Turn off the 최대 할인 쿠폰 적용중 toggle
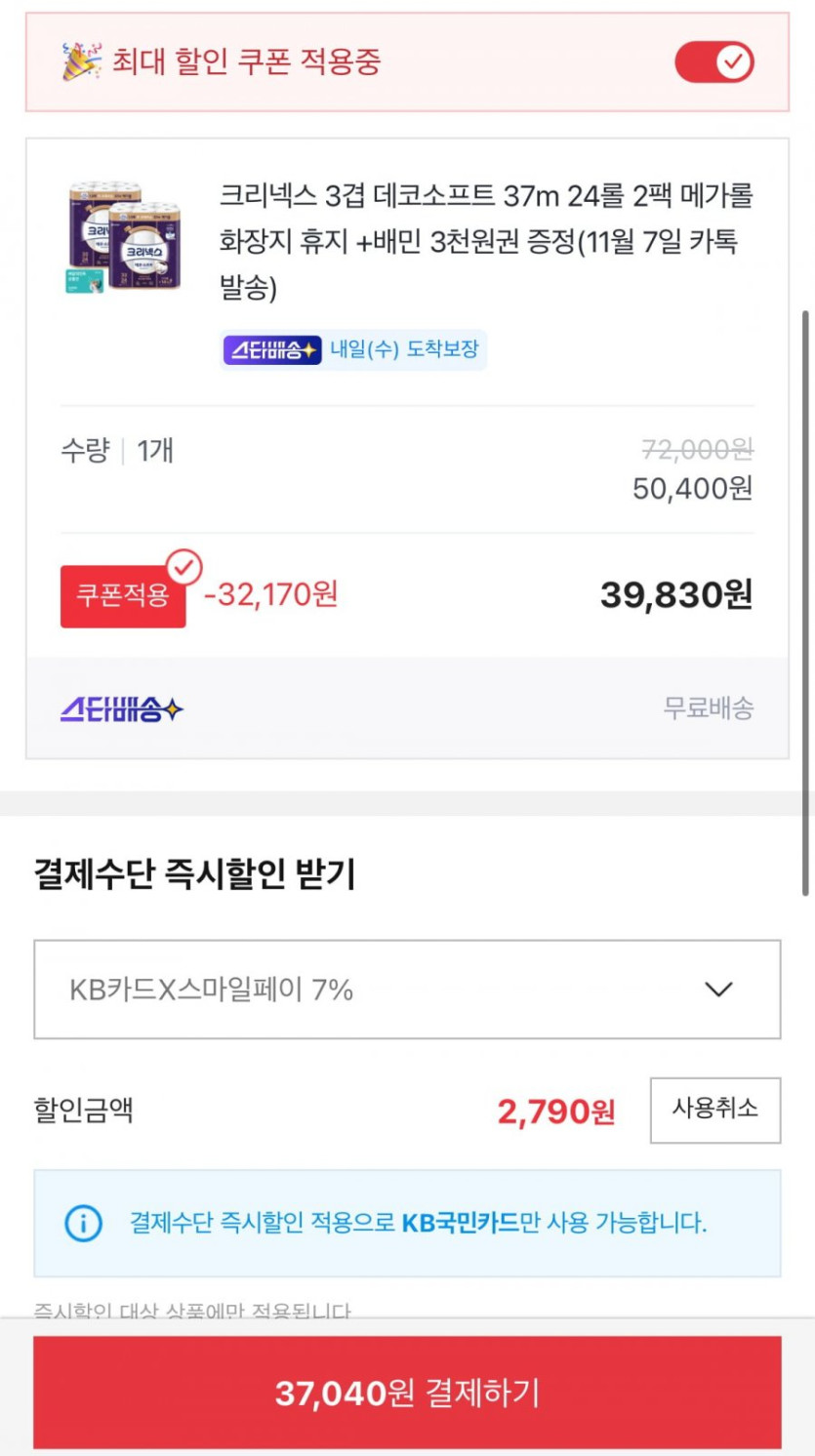Viewport: 815px width, 1456px height. pyautogui.click(x=713, y=62)
